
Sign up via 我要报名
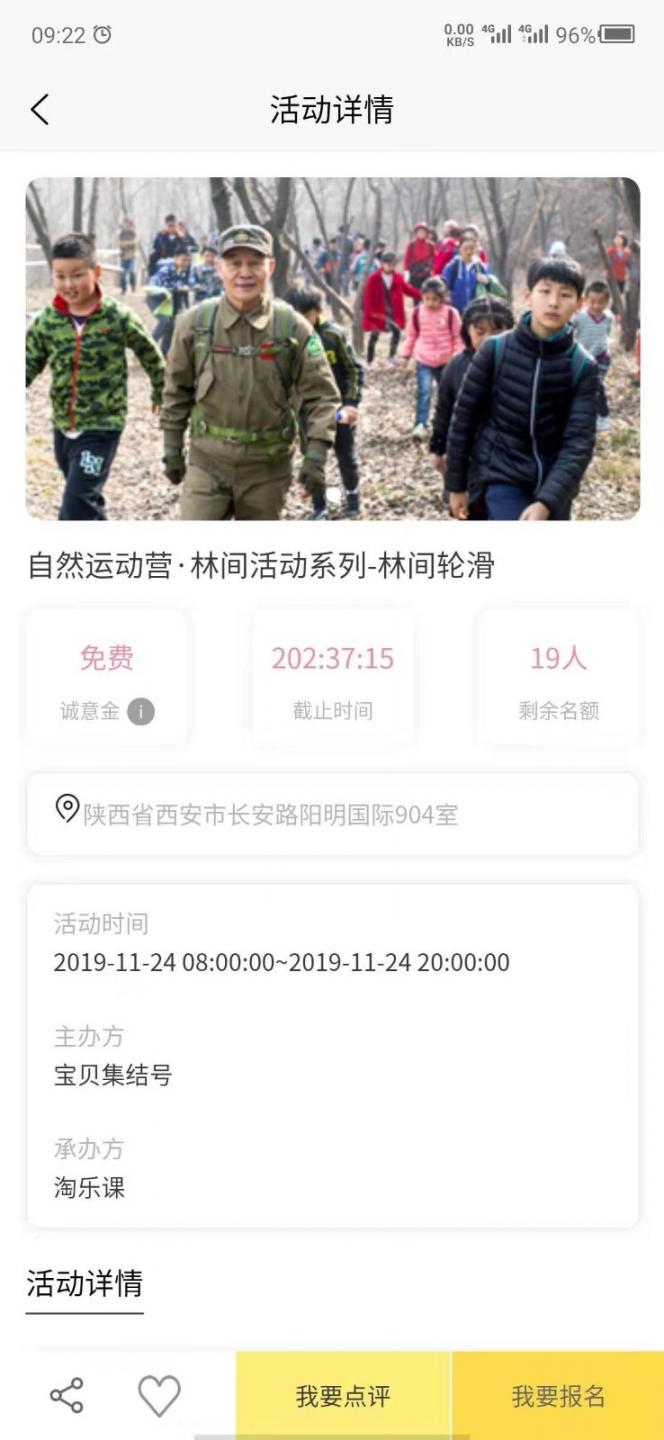tap(558, 1396)
